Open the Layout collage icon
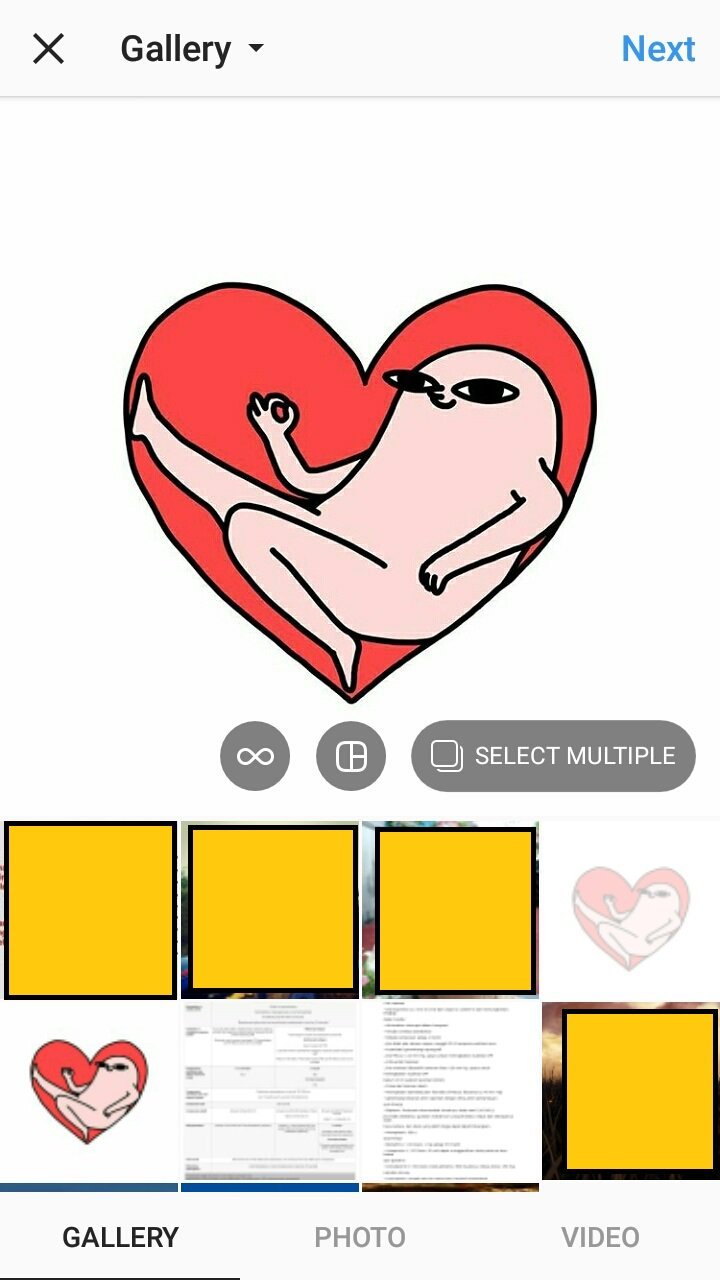The width and height of the screenshot is (720, 1280). click(351, 756)
